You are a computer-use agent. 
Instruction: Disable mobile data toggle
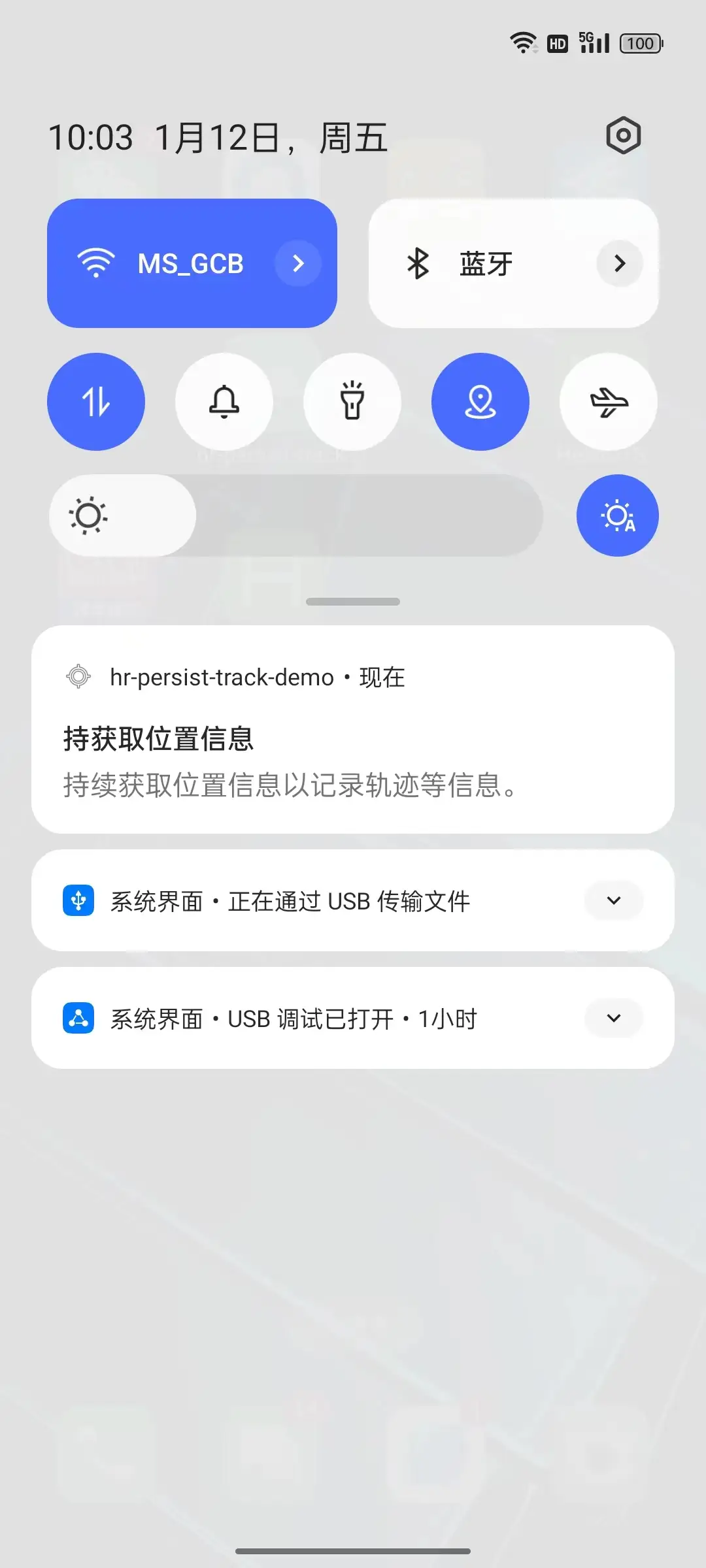pos(96,402)
